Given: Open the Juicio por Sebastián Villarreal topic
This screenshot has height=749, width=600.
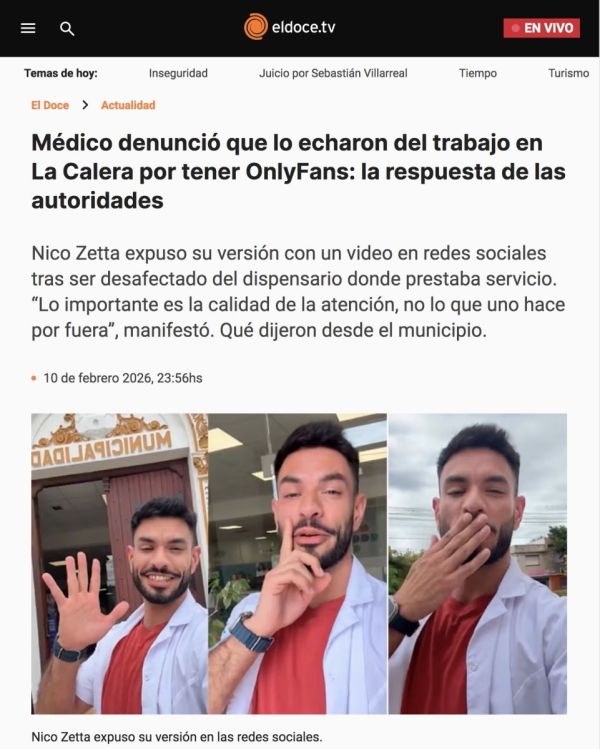Looking at the screenshot, I should [x=333, y=73].
